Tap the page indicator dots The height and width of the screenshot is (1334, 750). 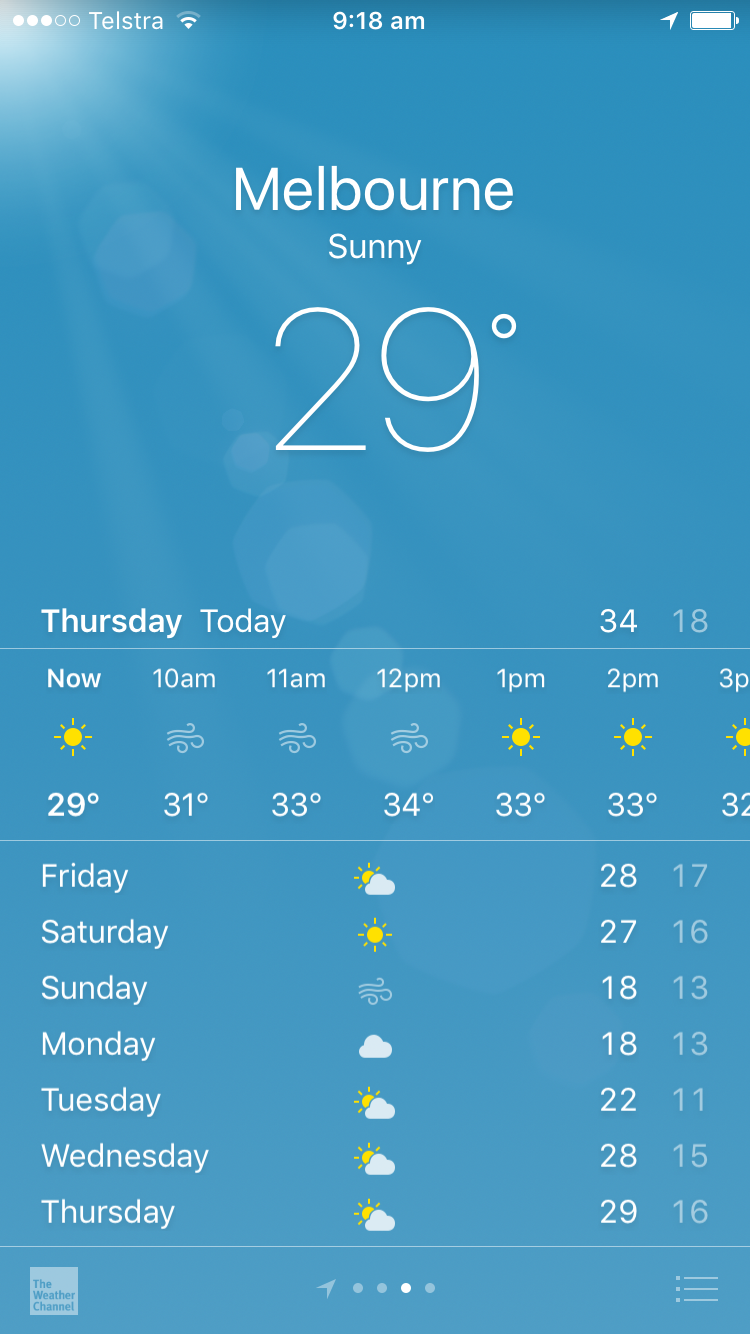[x=393, y=1289]
